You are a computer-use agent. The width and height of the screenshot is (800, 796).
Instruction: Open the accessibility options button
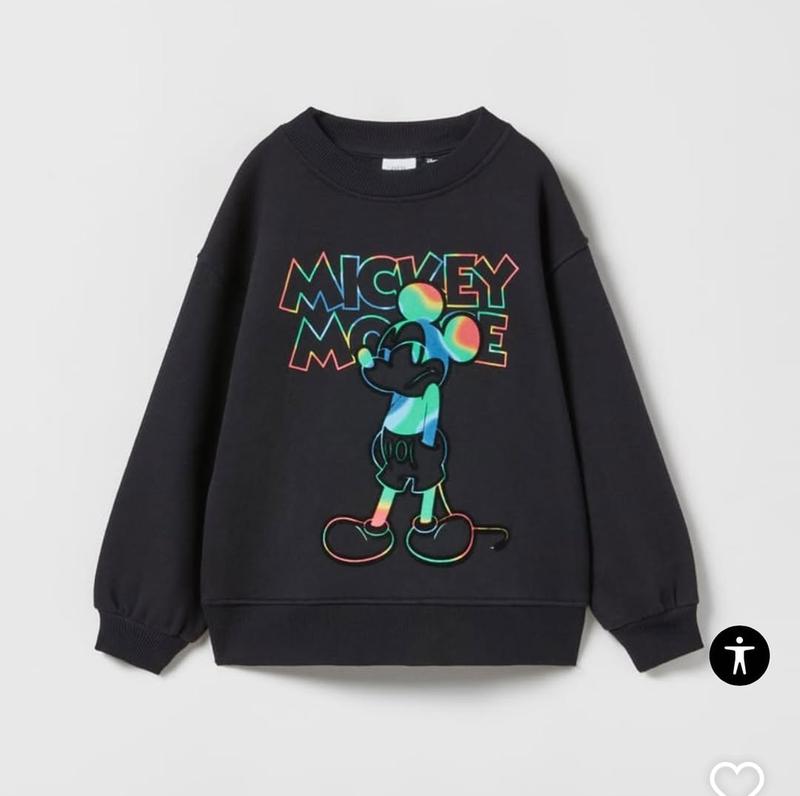pyautogui.click(x=739, y=655)
